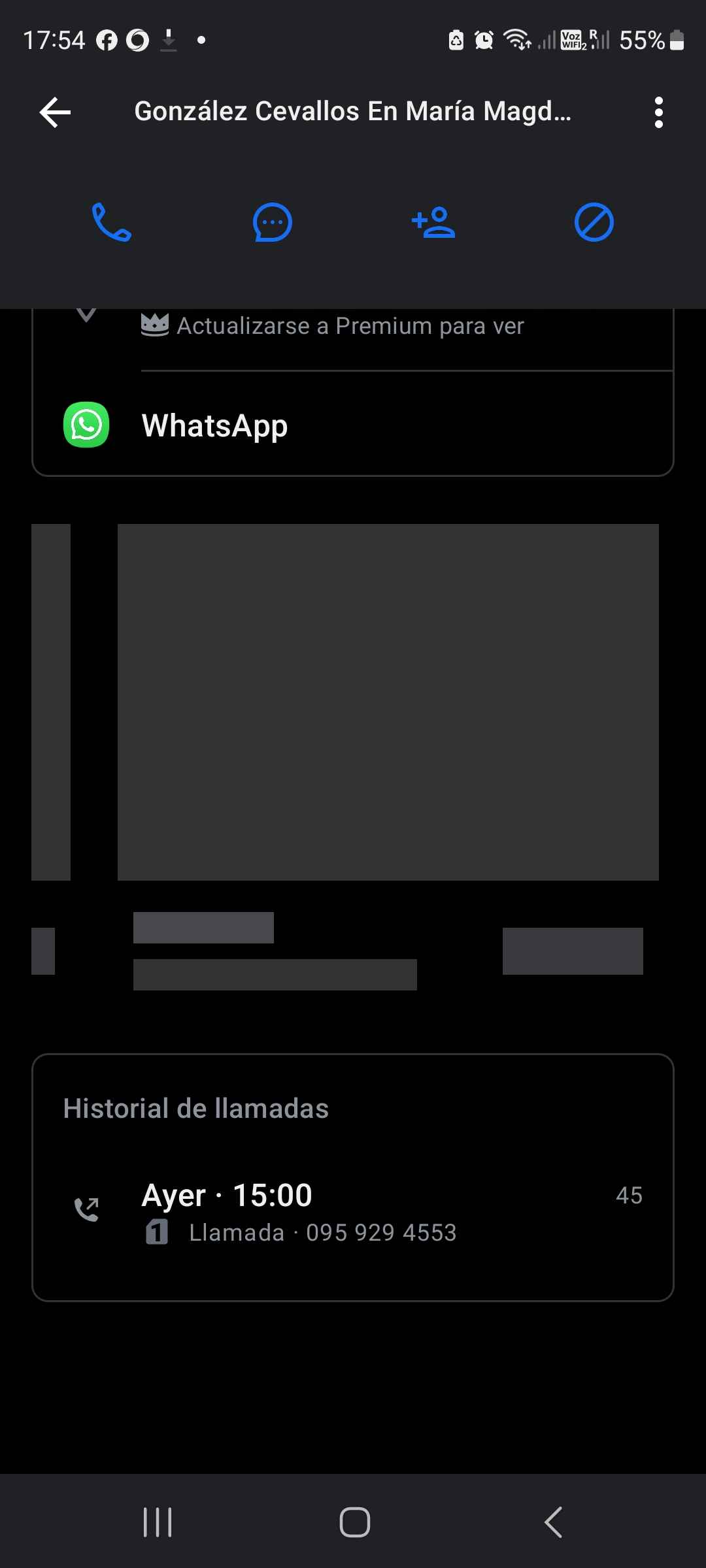Open yesterday's 15:00 call entry
Screen dimensions: 706x1568
(x=353, y=1213)
